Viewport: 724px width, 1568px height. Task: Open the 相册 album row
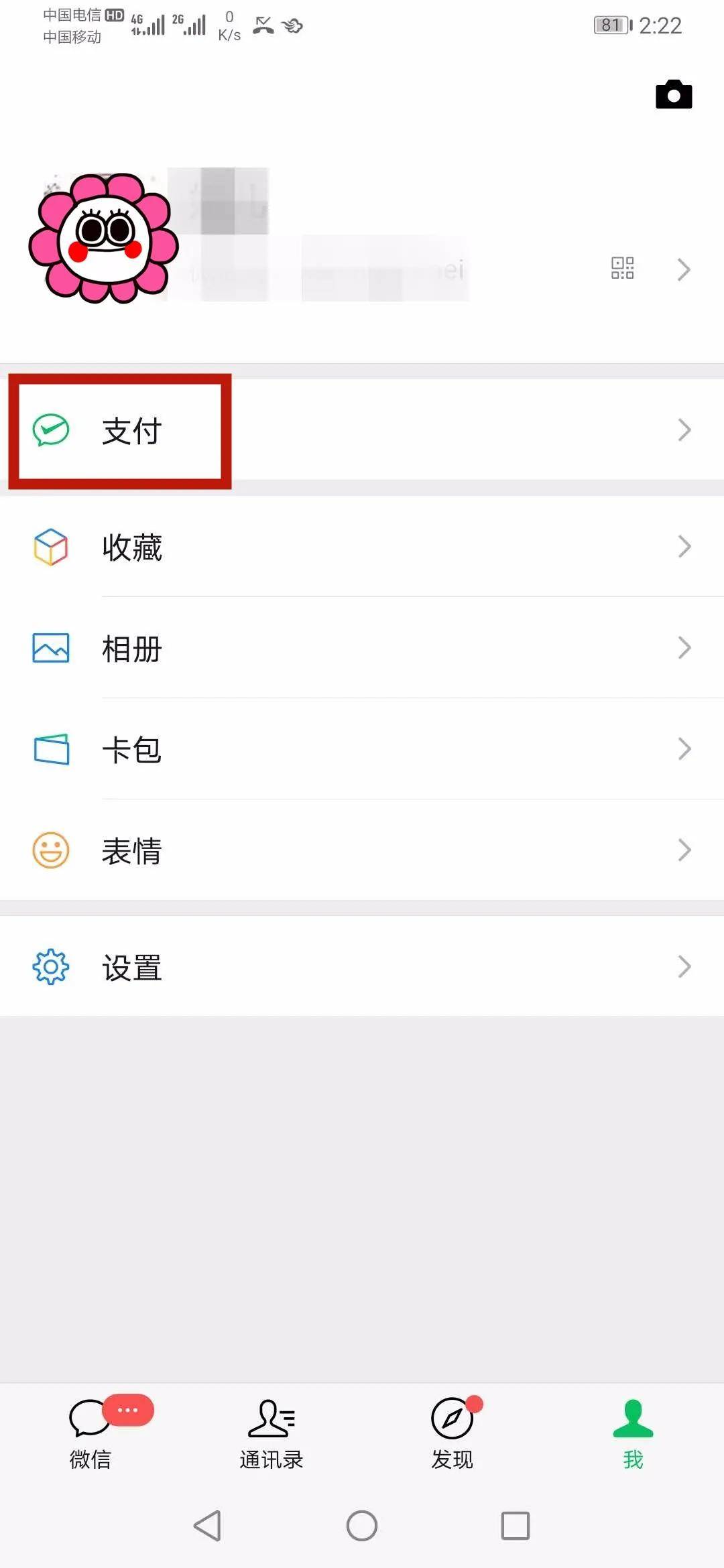[362, 648]
